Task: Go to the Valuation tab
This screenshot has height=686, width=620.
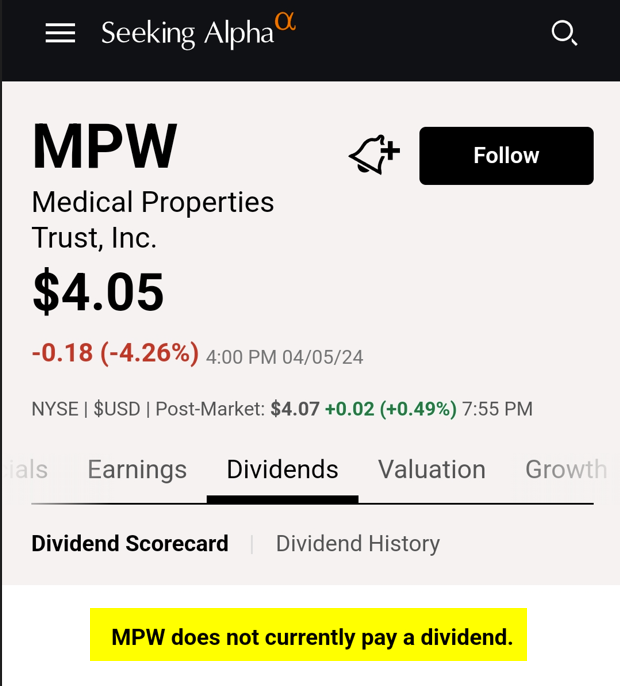Action: 431,469
